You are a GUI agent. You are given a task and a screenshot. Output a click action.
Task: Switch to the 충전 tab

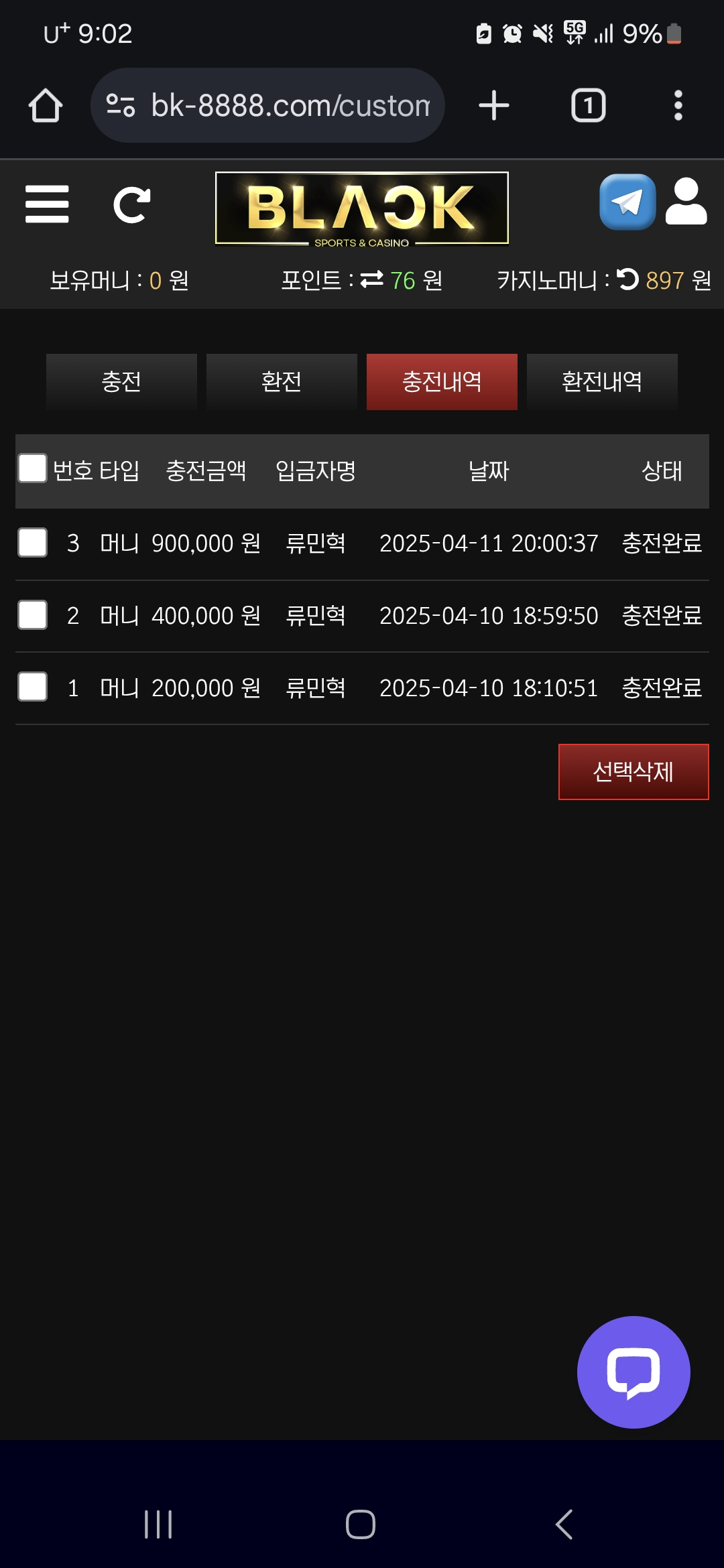[x=121, y=381]
